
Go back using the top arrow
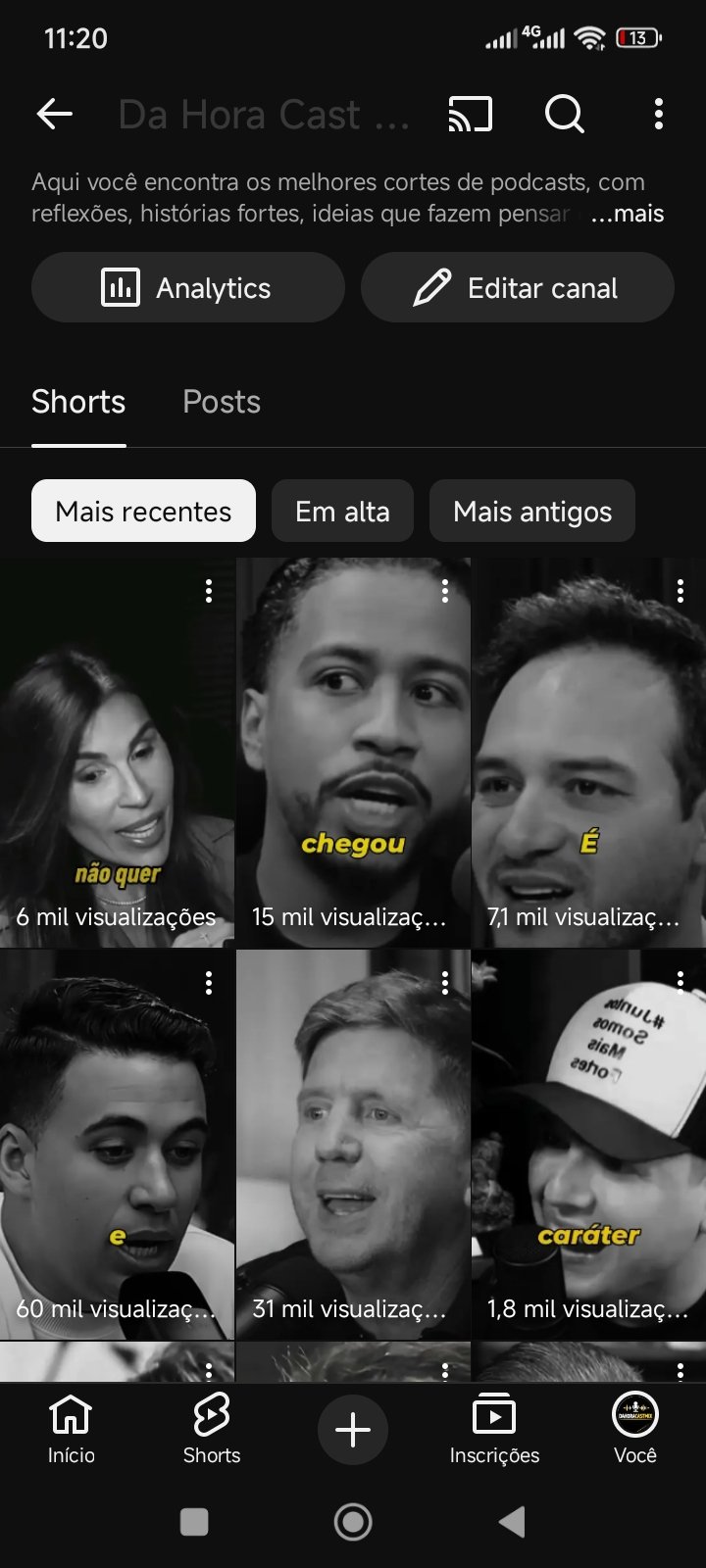pyautogui.click(x=55, y=115)
